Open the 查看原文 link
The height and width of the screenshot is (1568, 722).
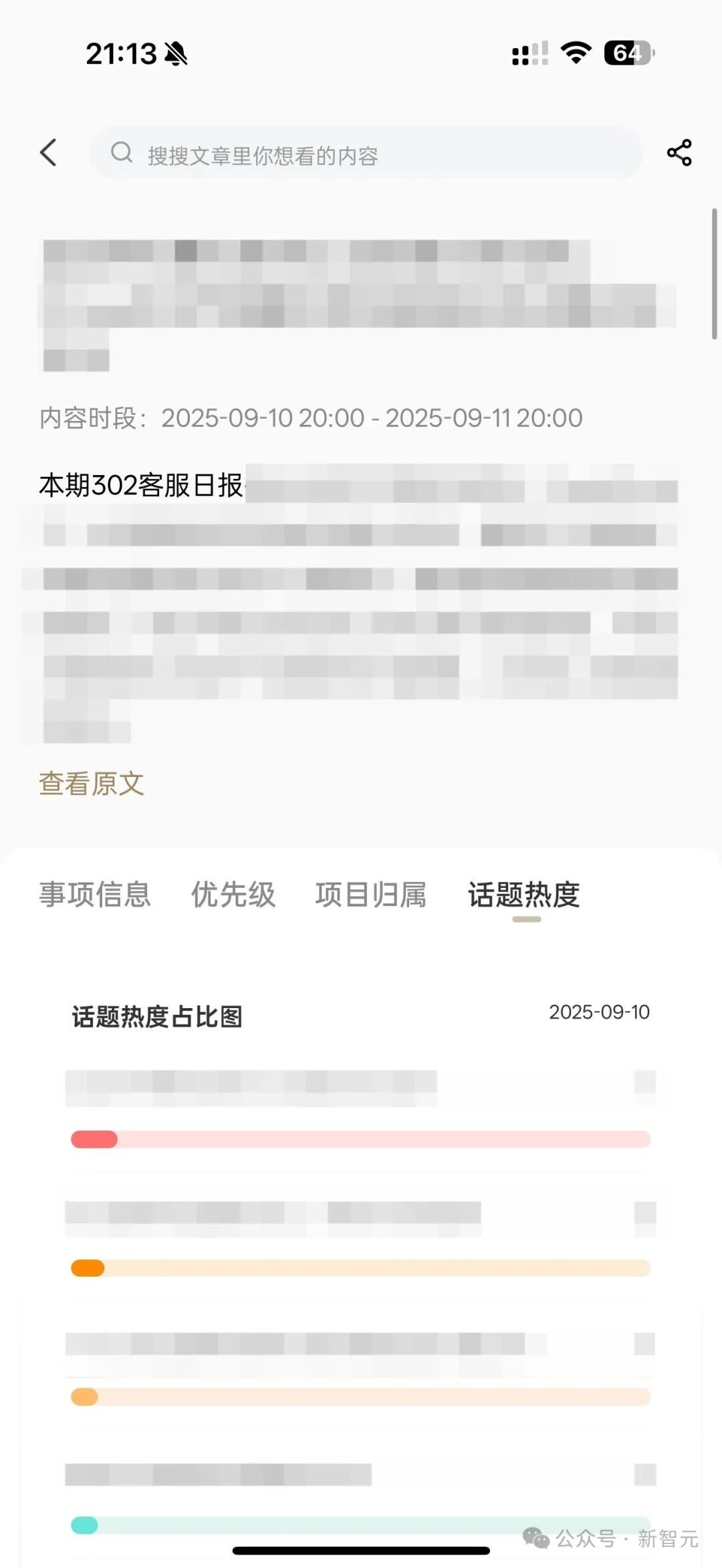(92, 783)
